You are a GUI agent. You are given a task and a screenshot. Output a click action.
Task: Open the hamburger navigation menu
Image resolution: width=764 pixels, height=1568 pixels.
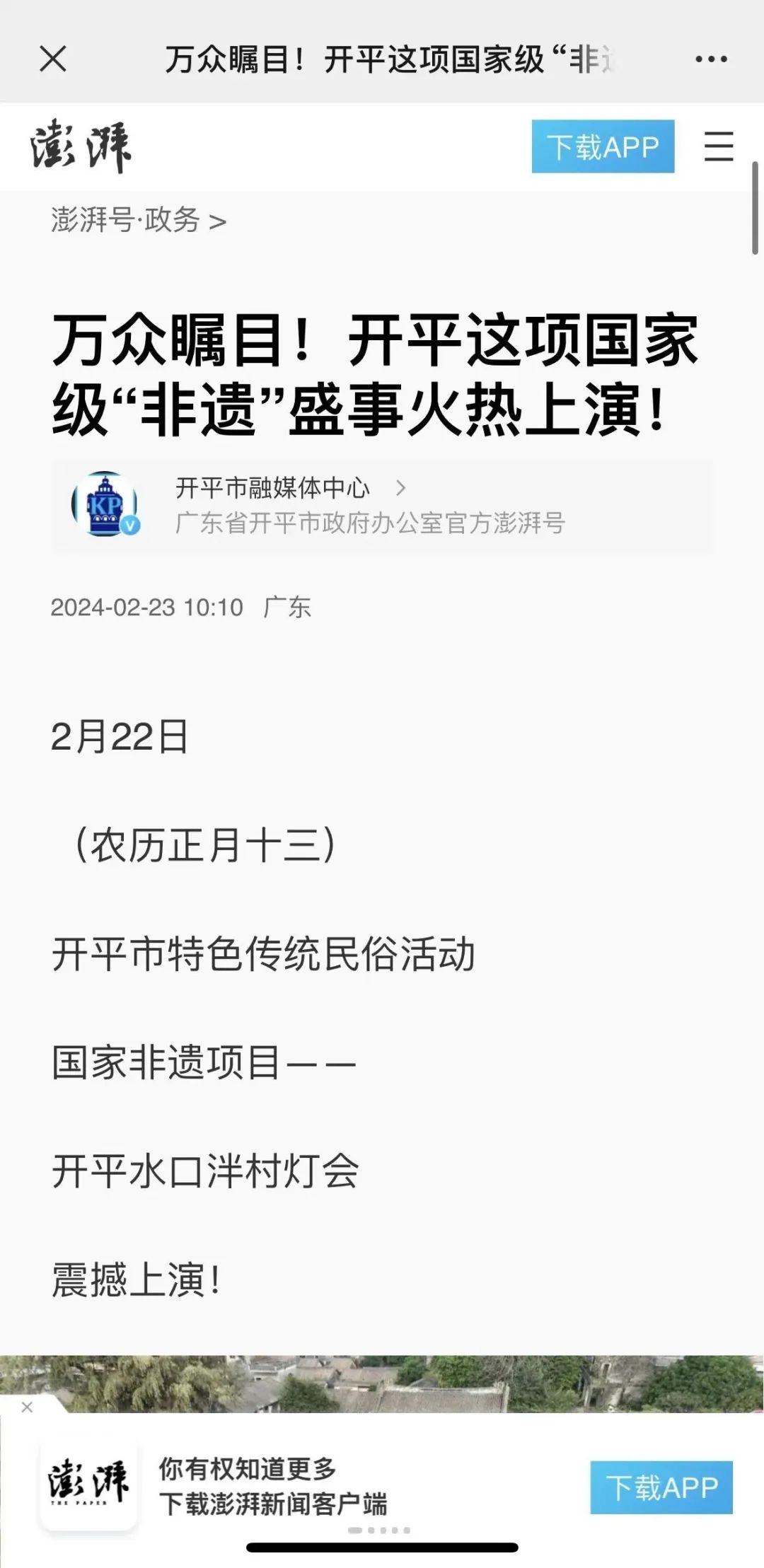tap(718, 147)
